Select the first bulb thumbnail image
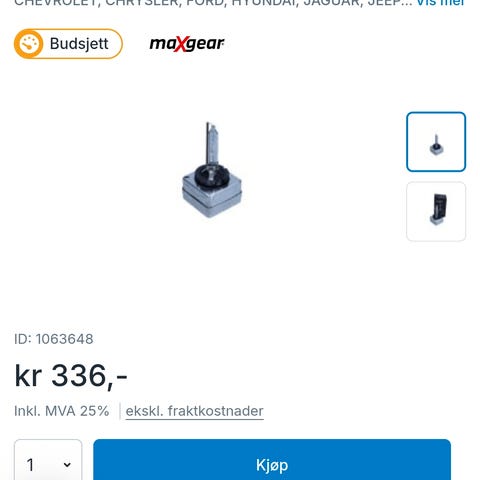 click(x=436, y=142)
